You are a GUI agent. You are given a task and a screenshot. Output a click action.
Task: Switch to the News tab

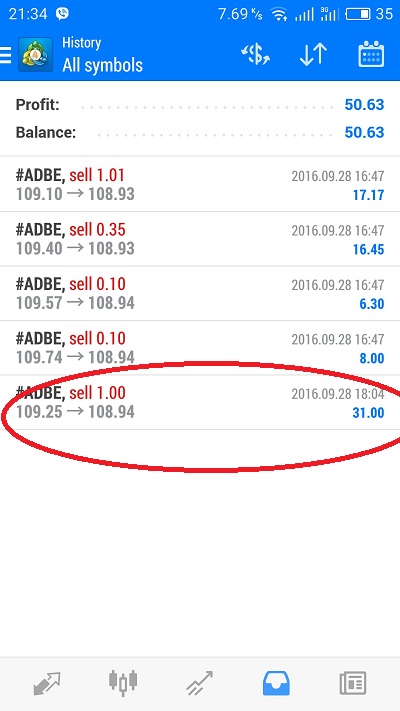(352, 683)
